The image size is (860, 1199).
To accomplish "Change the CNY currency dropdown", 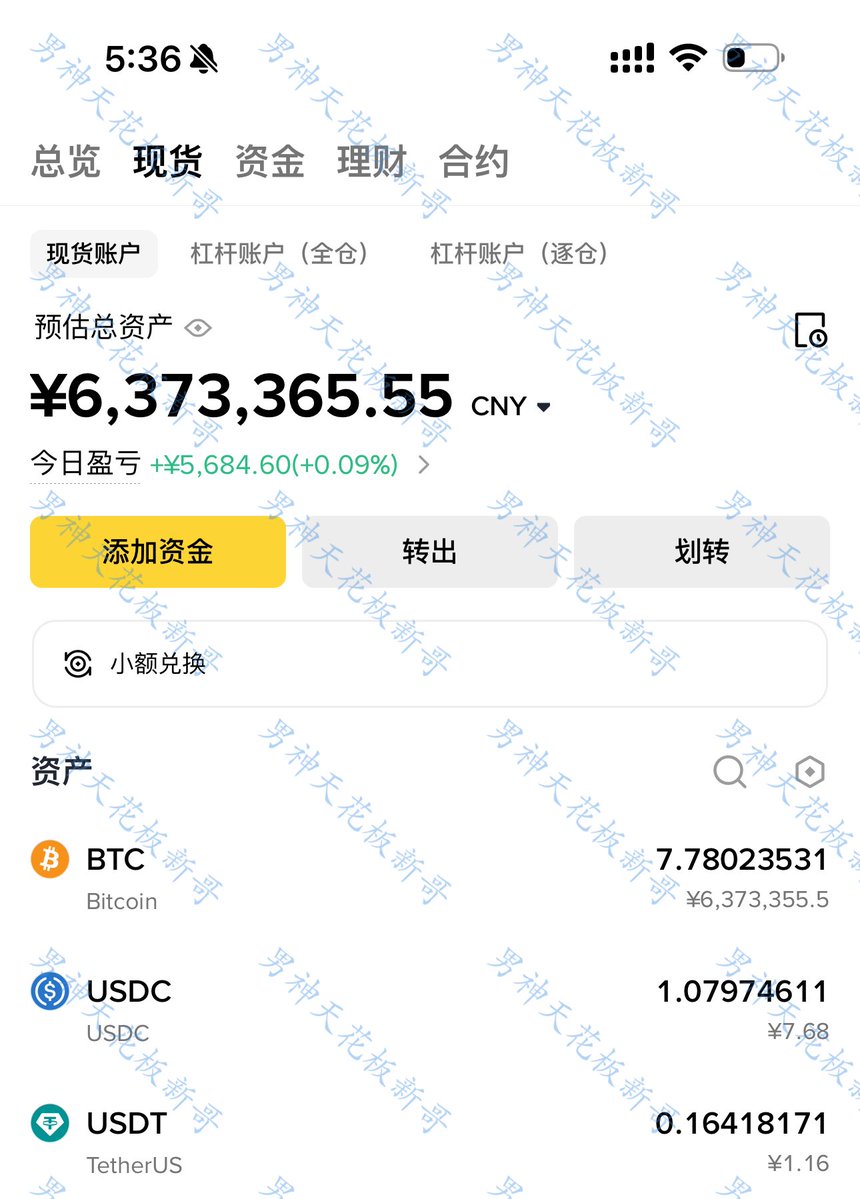I will click(511, 406).
